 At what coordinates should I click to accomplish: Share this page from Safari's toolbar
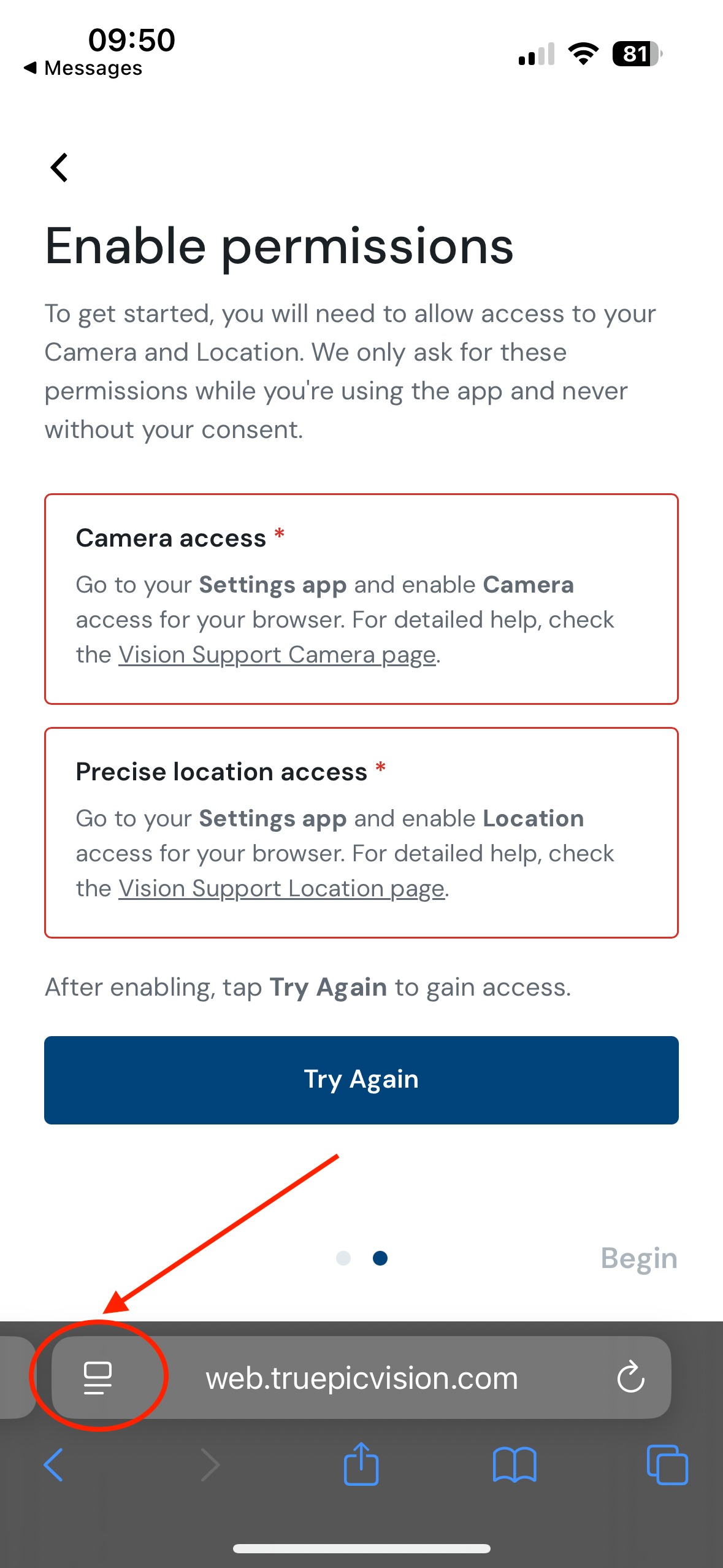pos(361,1464)
